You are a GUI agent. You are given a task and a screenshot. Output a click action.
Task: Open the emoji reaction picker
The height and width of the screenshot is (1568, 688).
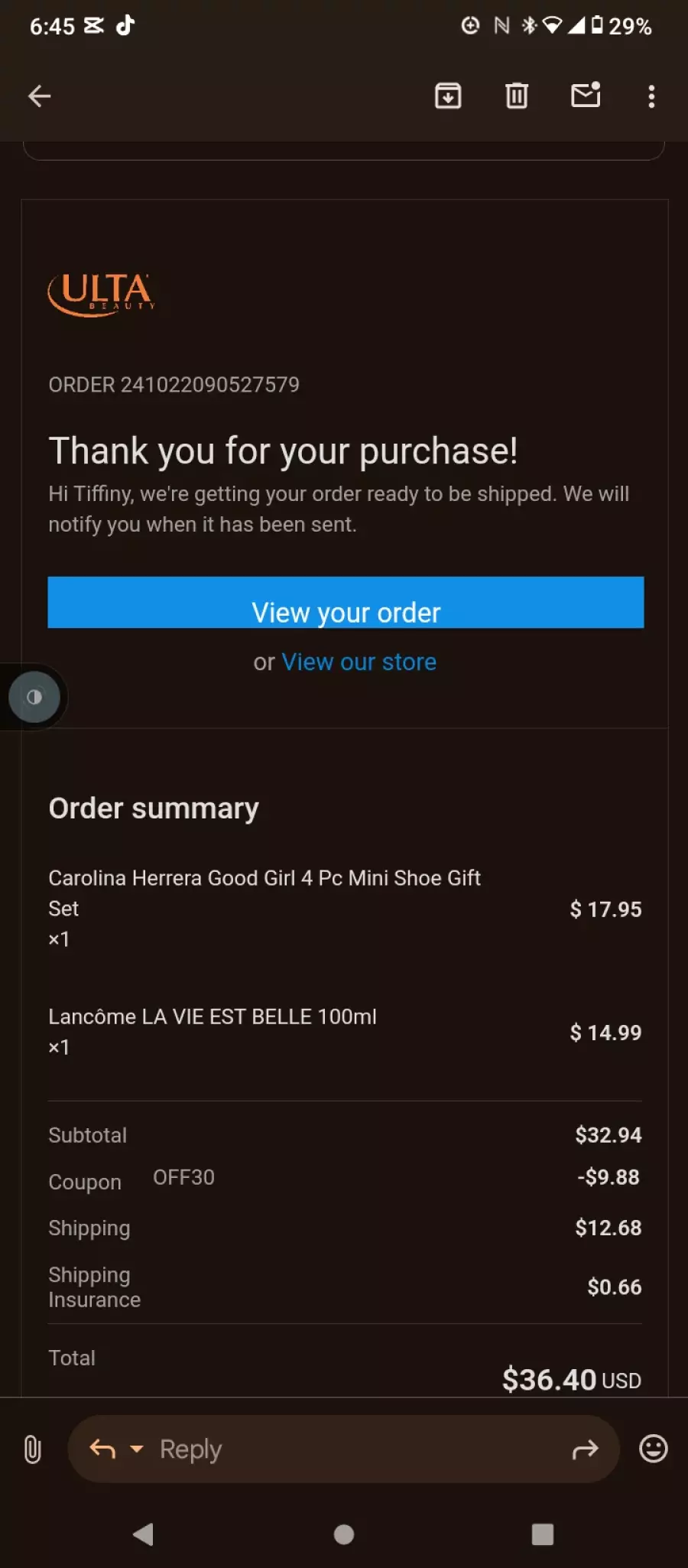point(654,1449)
